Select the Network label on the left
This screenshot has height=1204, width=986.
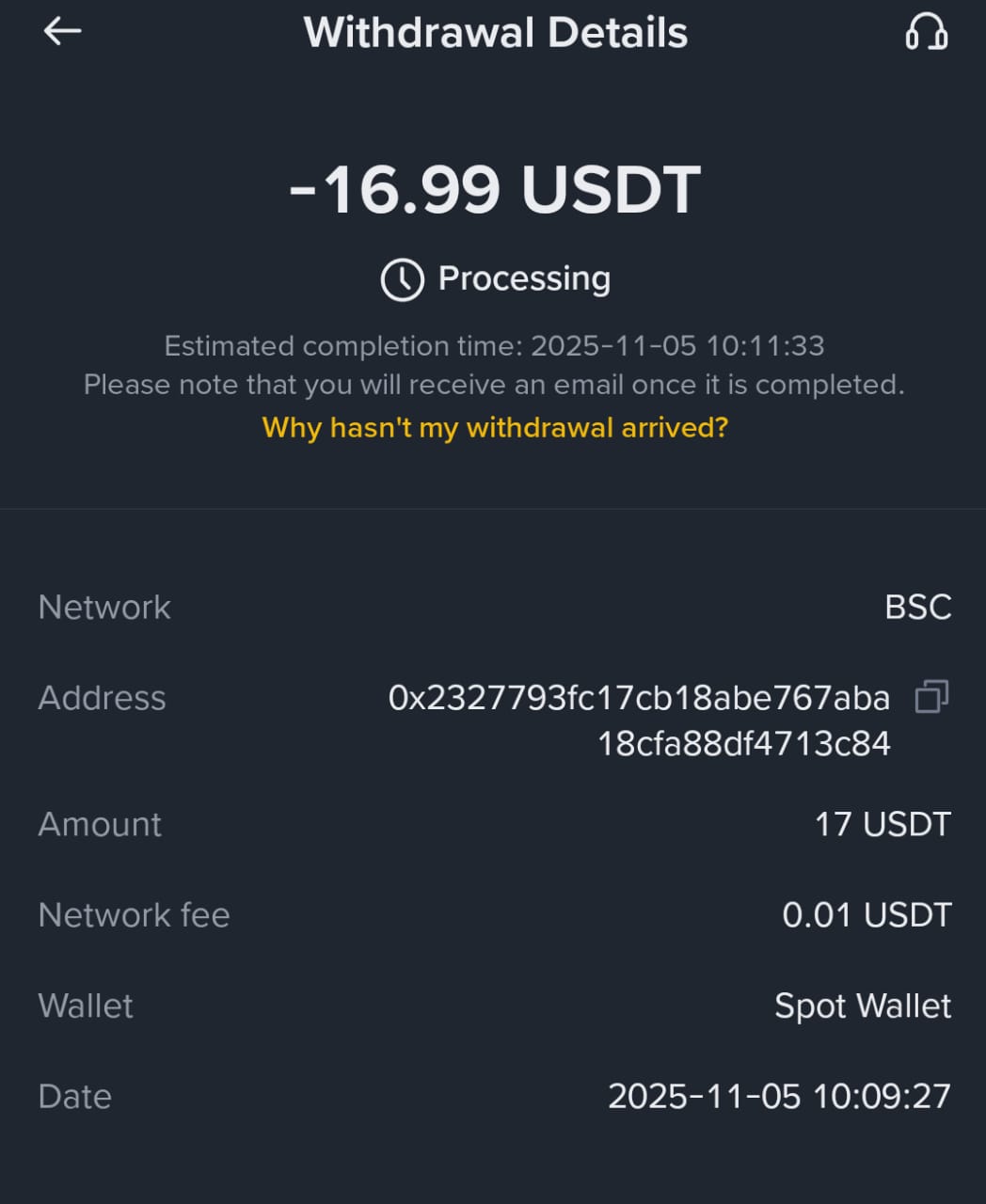[103, 607]
